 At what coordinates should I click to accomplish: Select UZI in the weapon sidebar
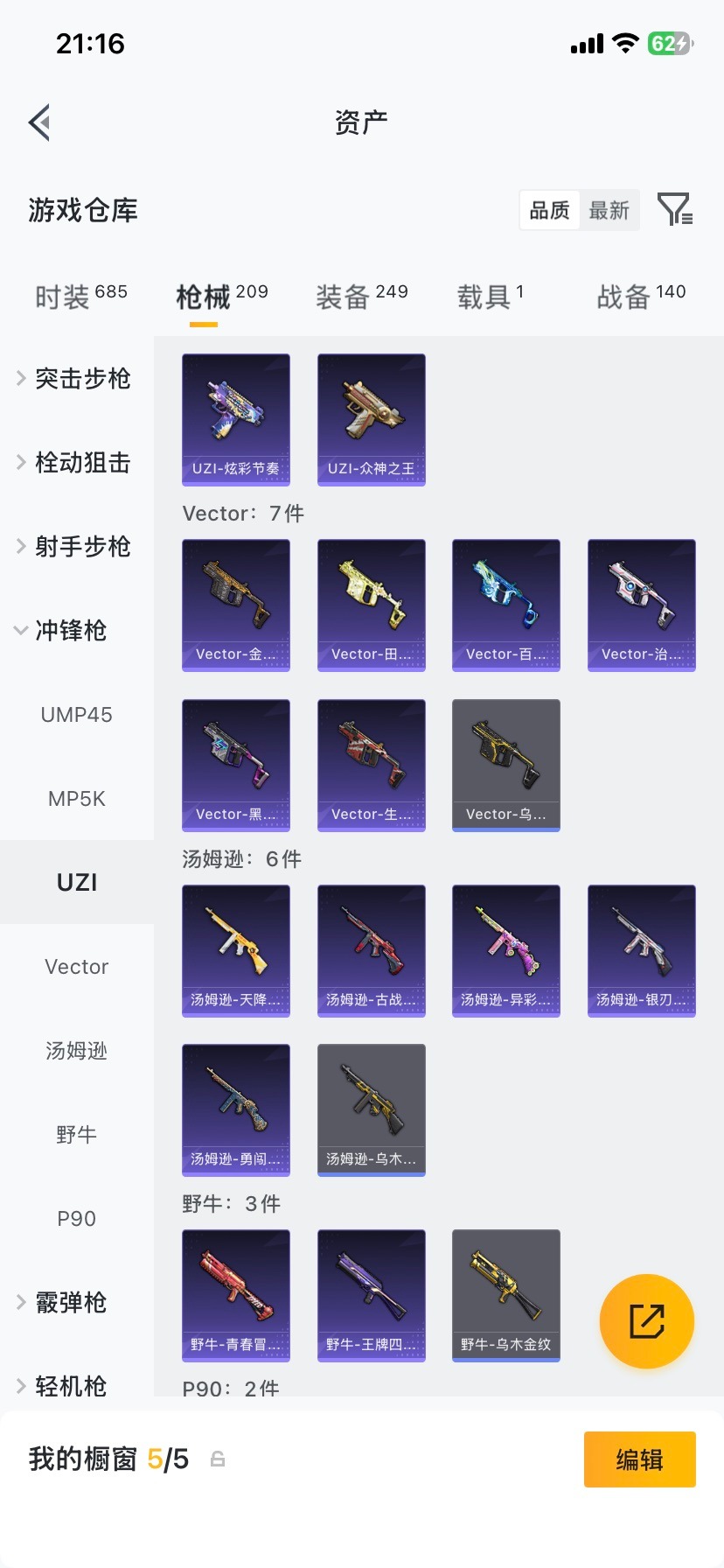(x=76, y=882)
